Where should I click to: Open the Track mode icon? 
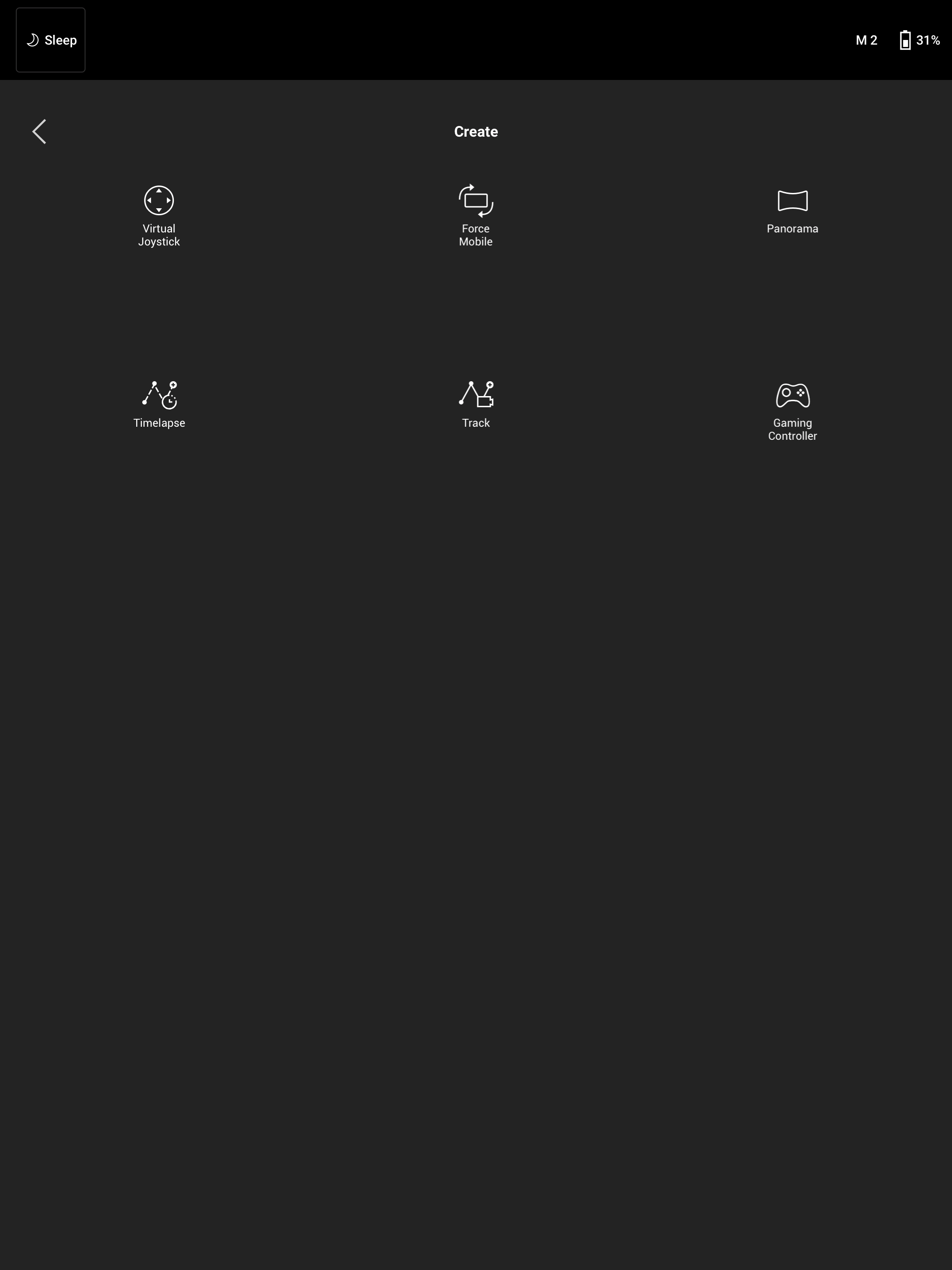476,395
